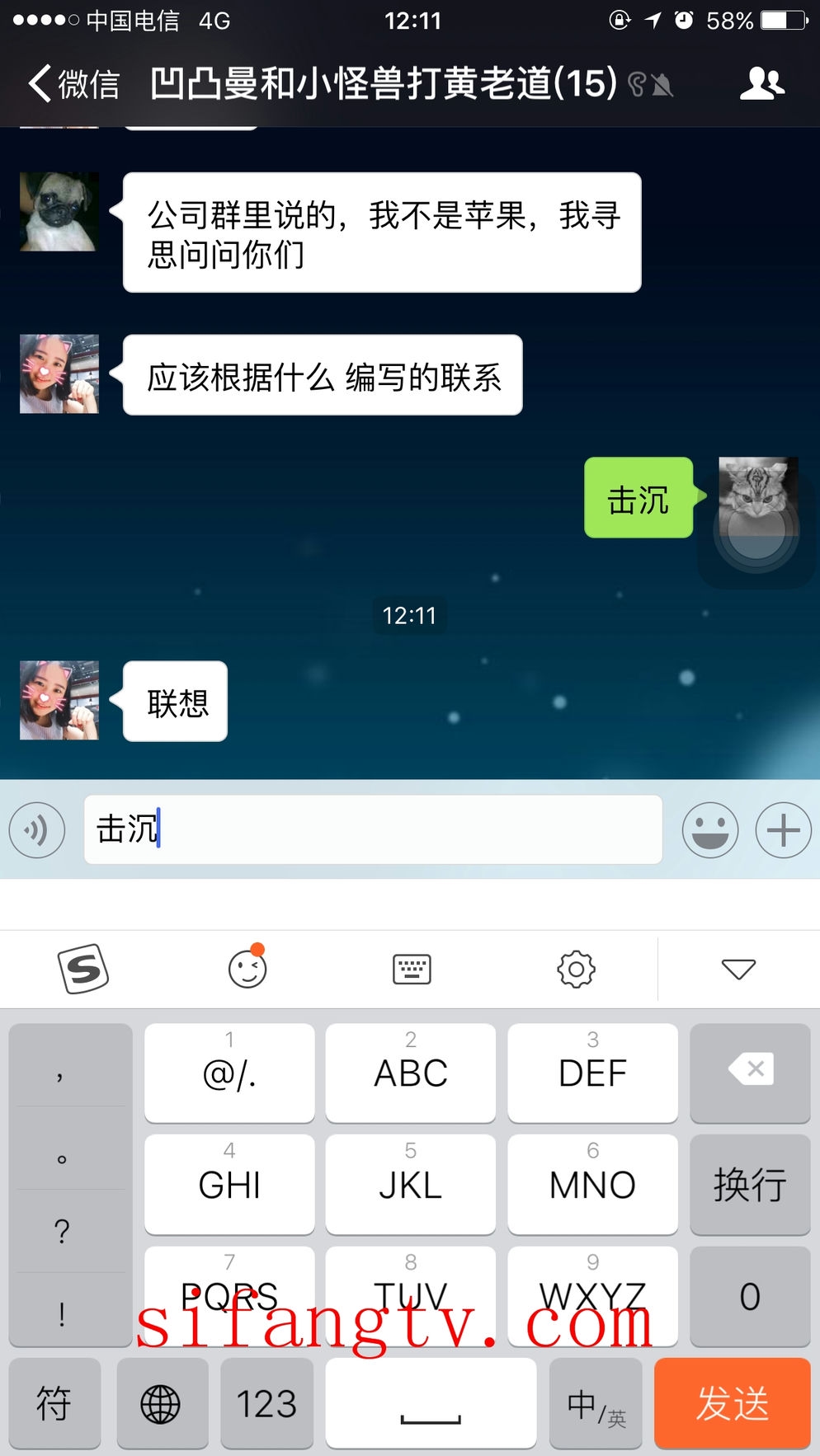The image size is (820, 1456).
Task: Delete a character with backspace key
Action: (750, 1071)
